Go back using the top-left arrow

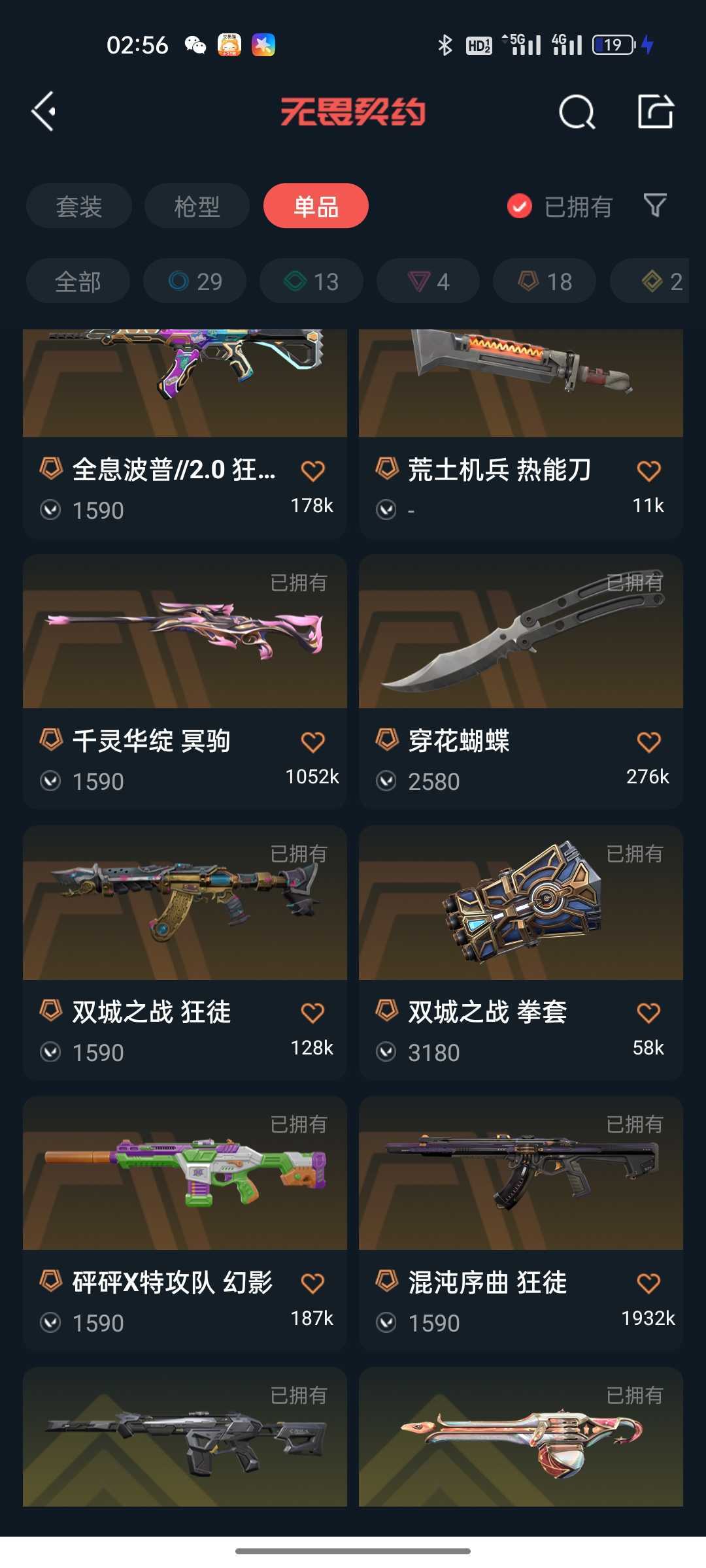point(44,112)
